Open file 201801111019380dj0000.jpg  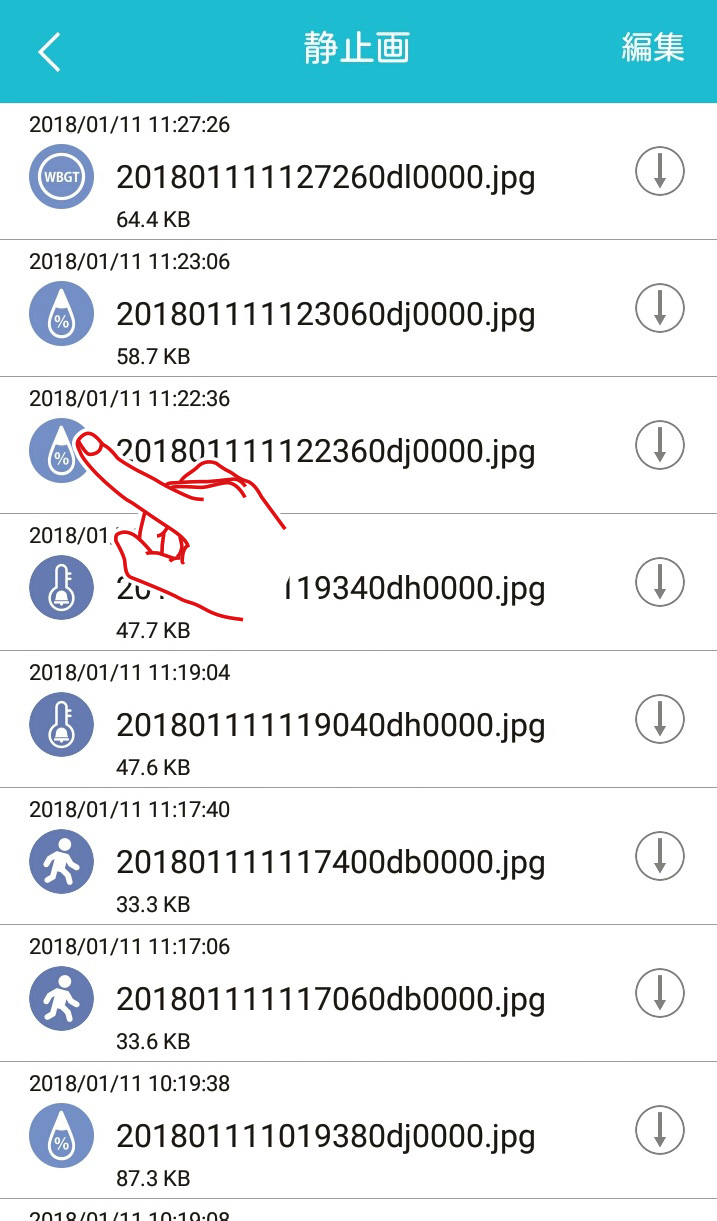tap(326, 1137)
